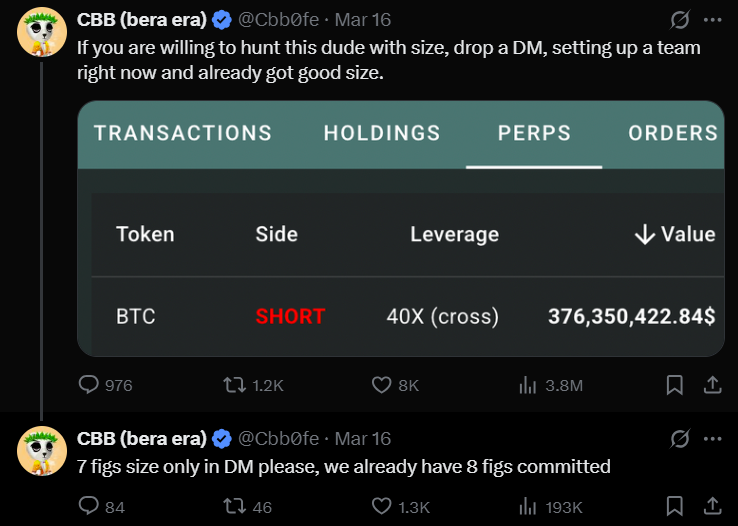Reply to the 7 figs size tweet
The height and width of the screenshot is (526, 738).
(89, 507)
